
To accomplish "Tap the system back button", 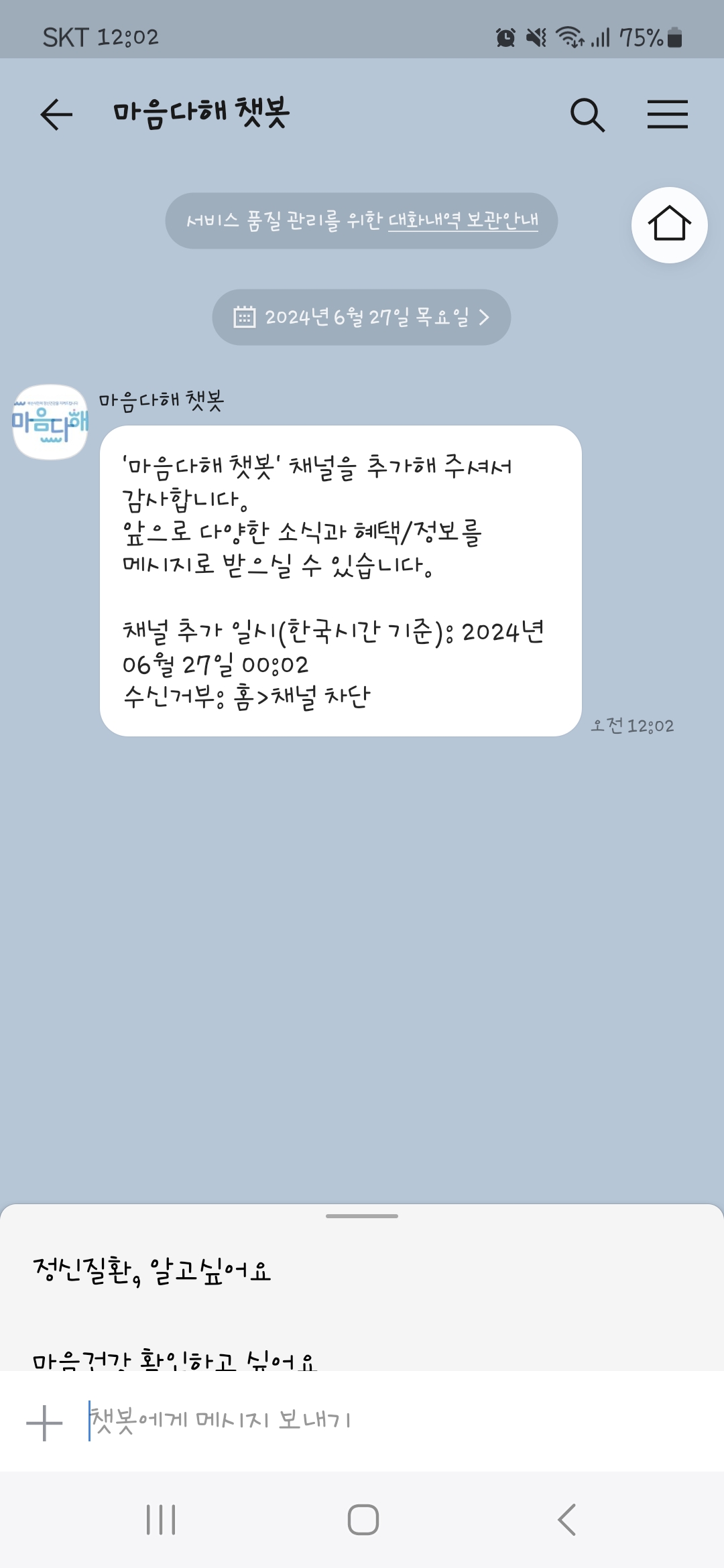I will click(x=567, y=1519).
